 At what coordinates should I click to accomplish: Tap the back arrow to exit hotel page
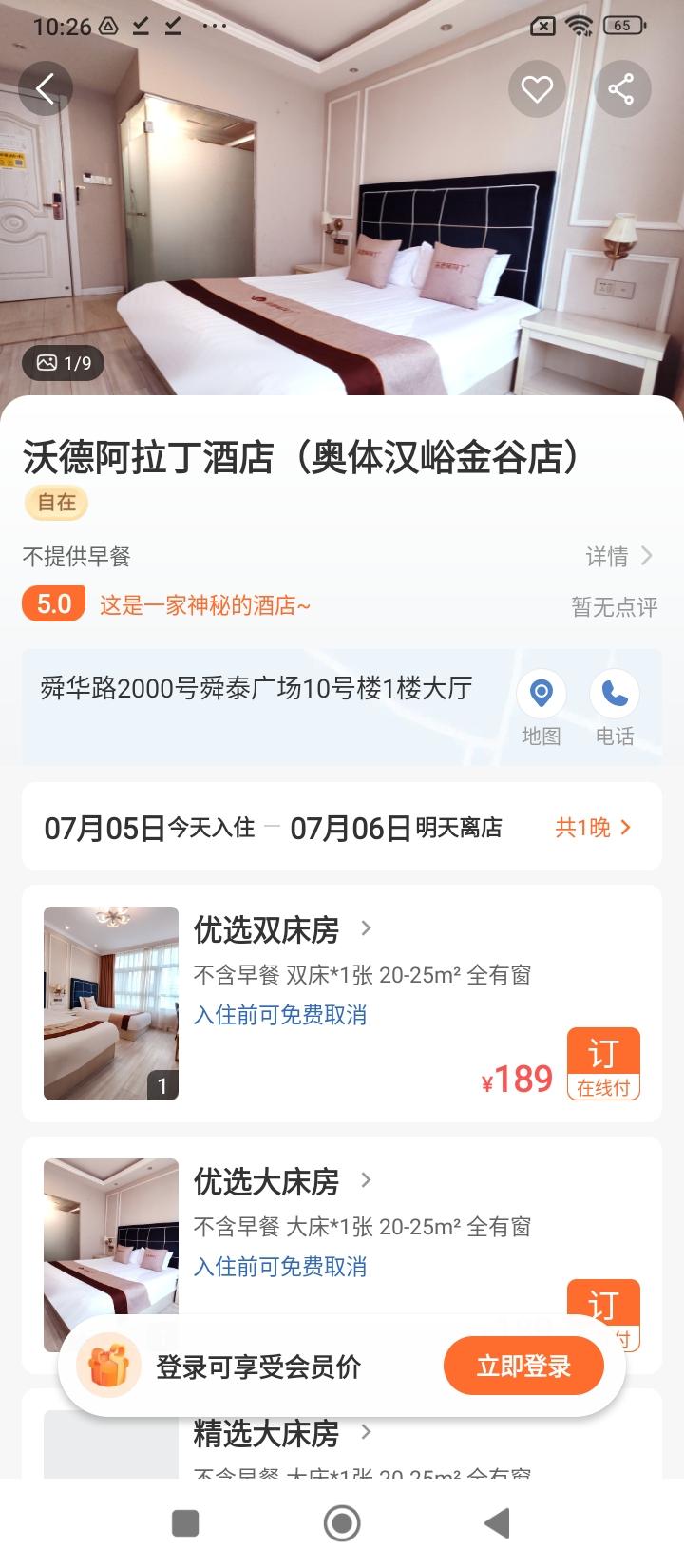point(45,87)
